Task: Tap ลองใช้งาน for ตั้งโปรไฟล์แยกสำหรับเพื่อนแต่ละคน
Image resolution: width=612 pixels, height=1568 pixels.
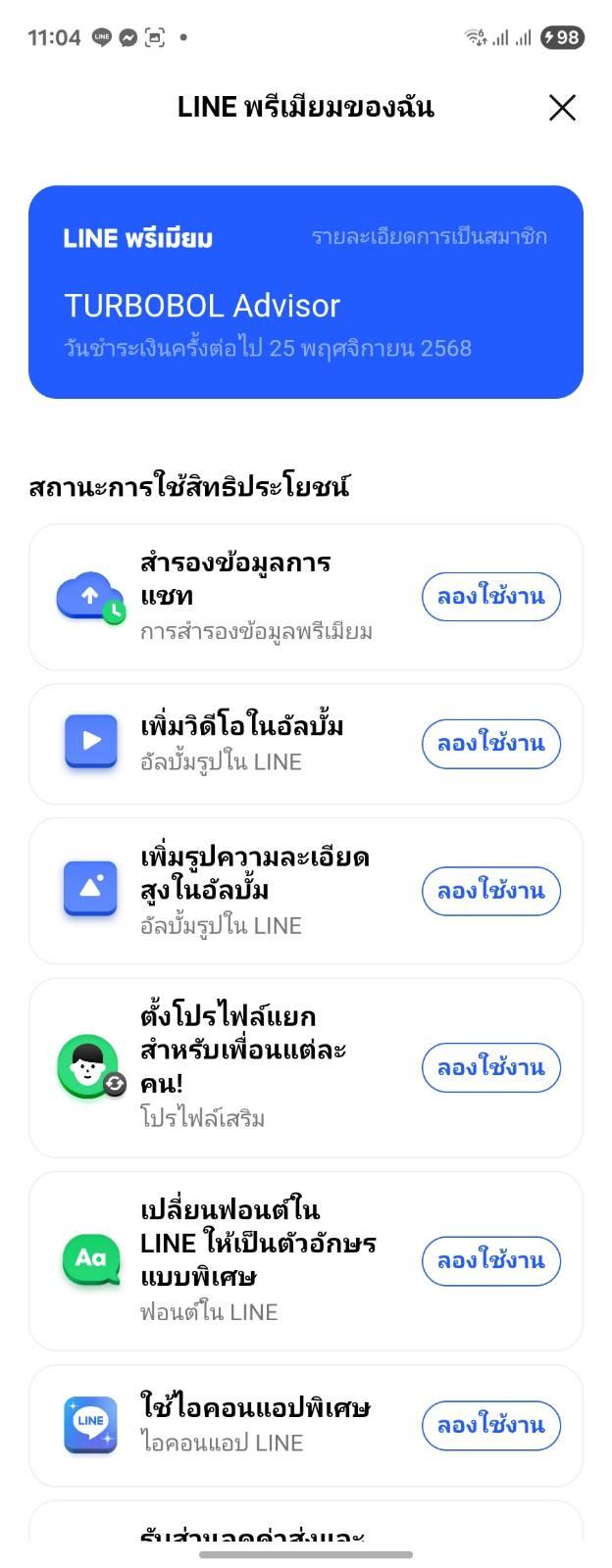Action: pyautogui.click(x=490, y=1067)
